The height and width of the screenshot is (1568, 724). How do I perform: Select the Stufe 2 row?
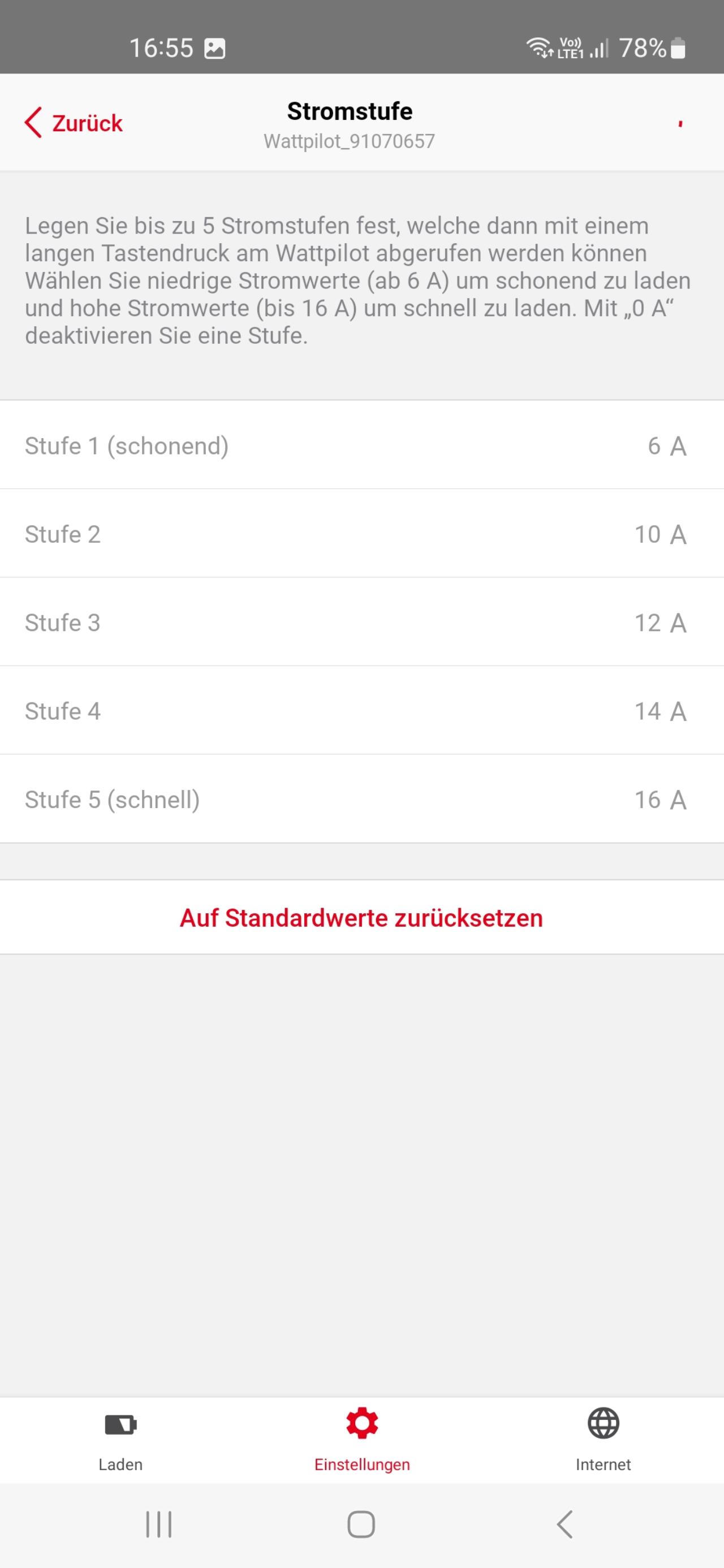click(x=361, y=534)
